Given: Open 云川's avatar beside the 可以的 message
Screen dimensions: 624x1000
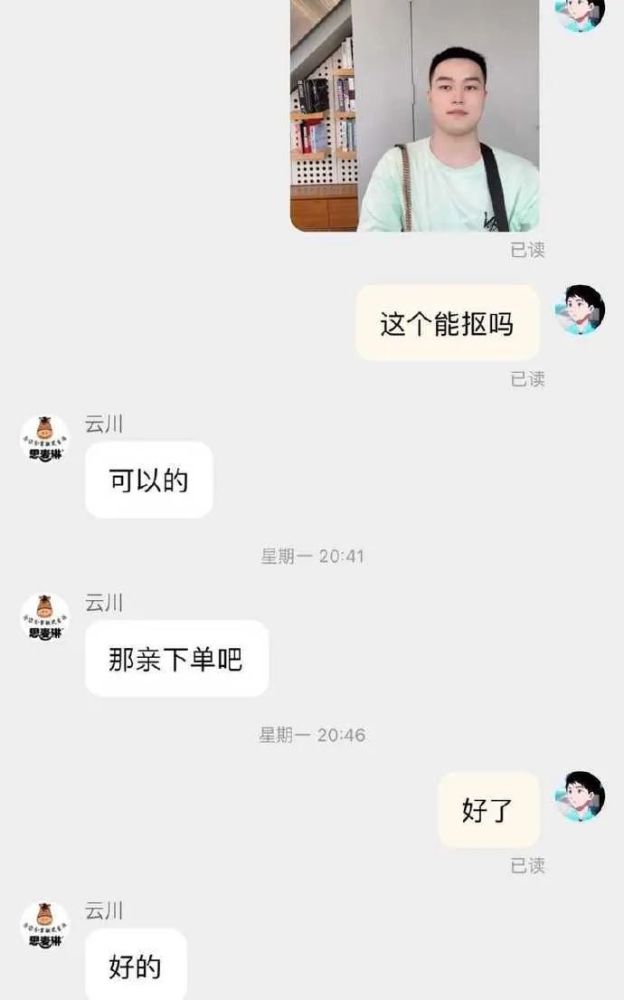Looking at the screenshot, I should click(x=45, y=437).
